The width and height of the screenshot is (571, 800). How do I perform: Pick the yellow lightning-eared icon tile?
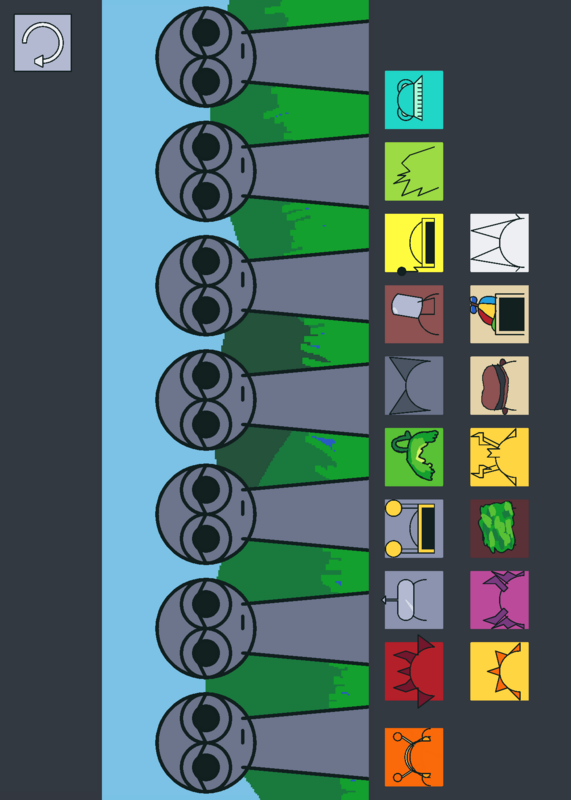(x=499, y=457)
